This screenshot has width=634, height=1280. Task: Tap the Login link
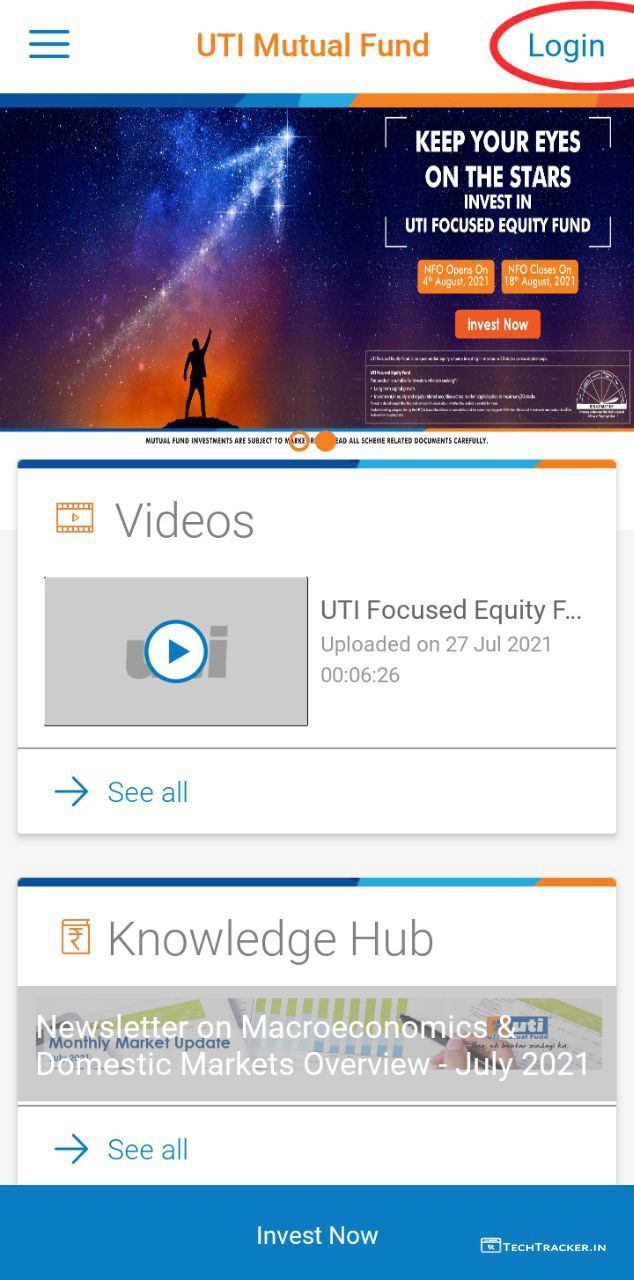(x=566, y=46)
